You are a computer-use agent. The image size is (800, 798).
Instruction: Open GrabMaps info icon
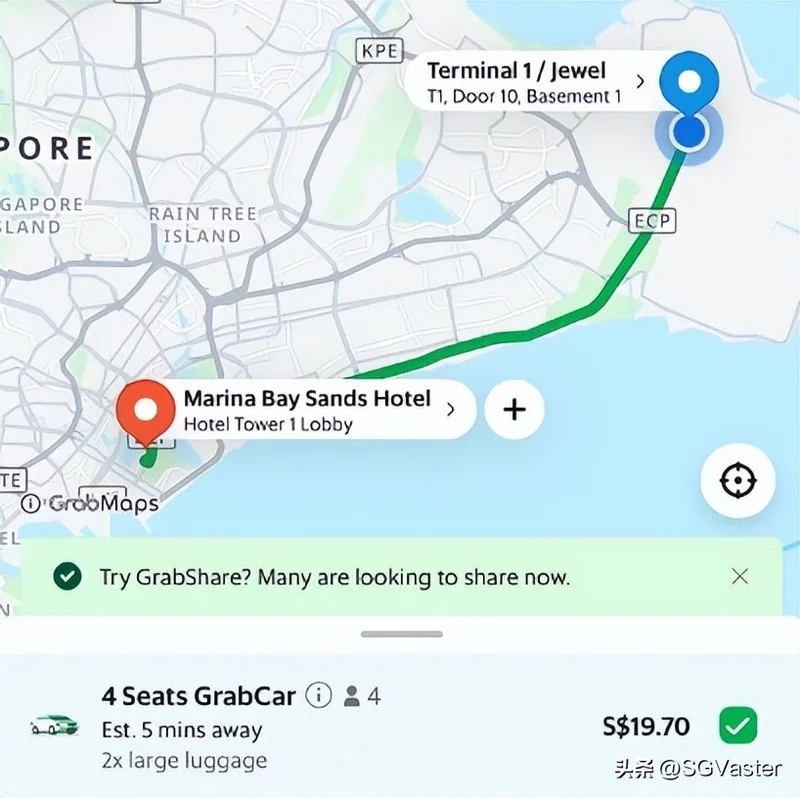pyautogui.click(x=31, y=504)
